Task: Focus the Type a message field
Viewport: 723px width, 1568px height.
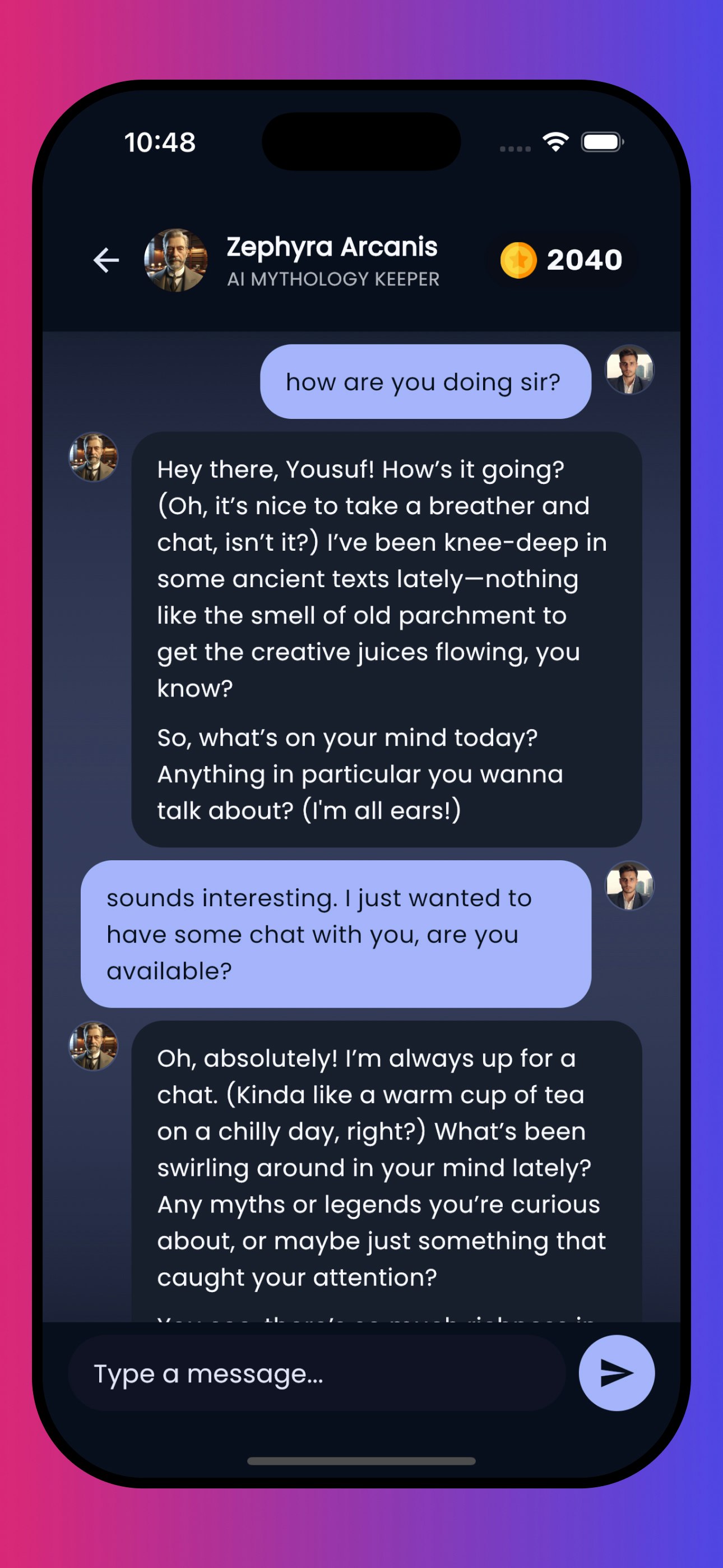Action: (317, 1373)
